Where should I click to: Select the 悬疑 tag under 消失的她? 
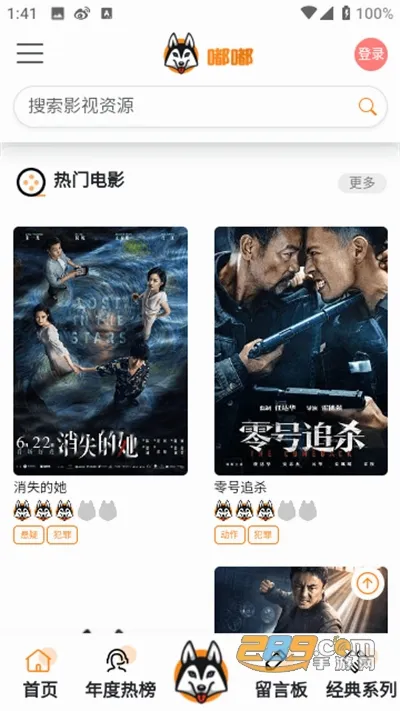[29, 535]
